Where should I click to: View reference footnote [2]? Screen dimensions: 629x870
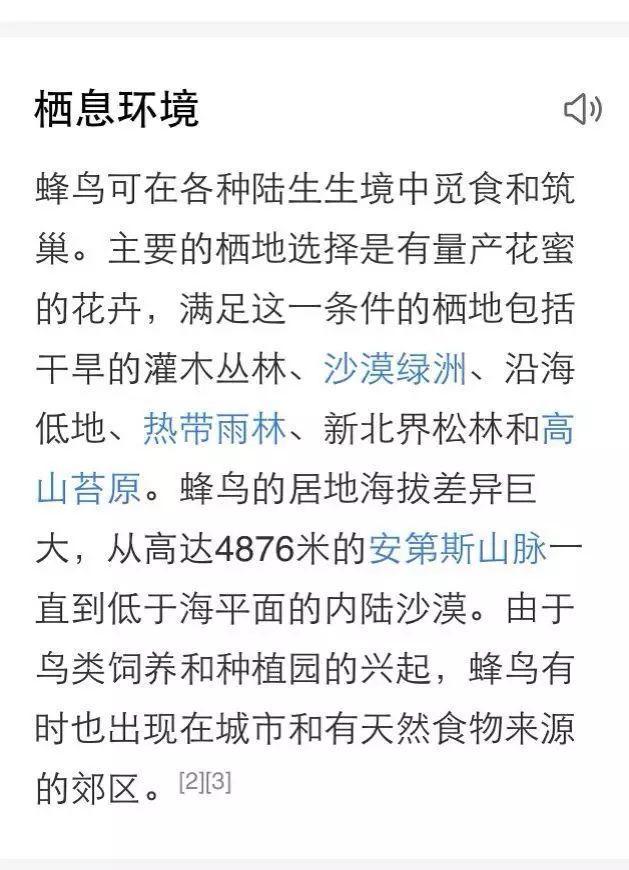pyautogui.click(x=192, y=782)
